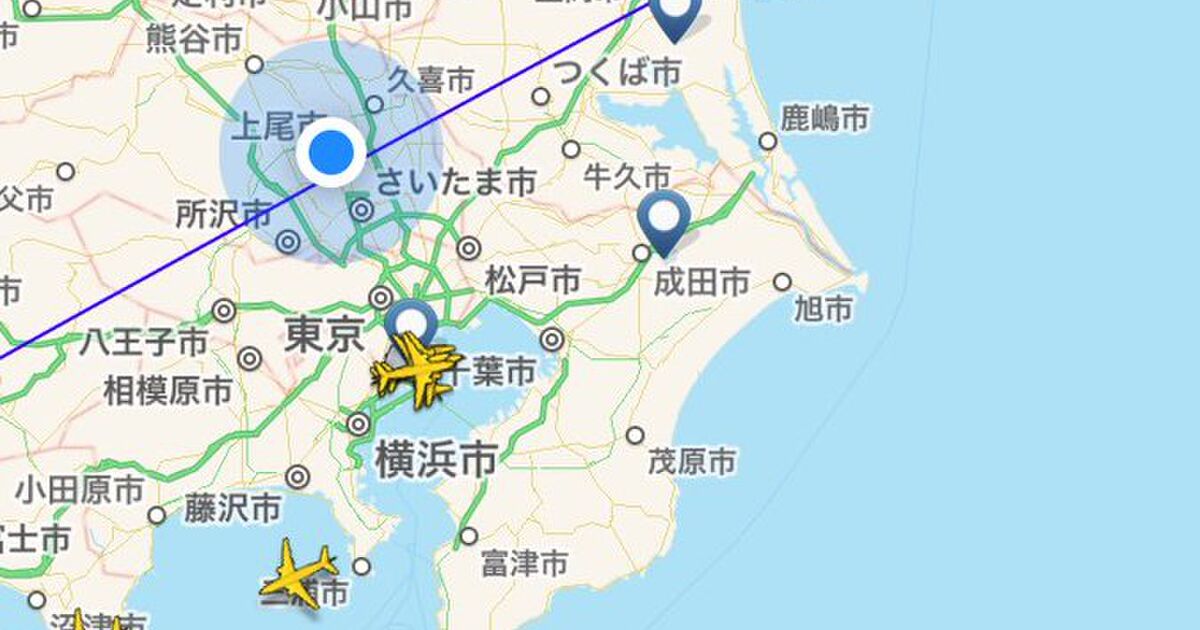
Task: Tap the blue current location dot
Action: point(330,154)
